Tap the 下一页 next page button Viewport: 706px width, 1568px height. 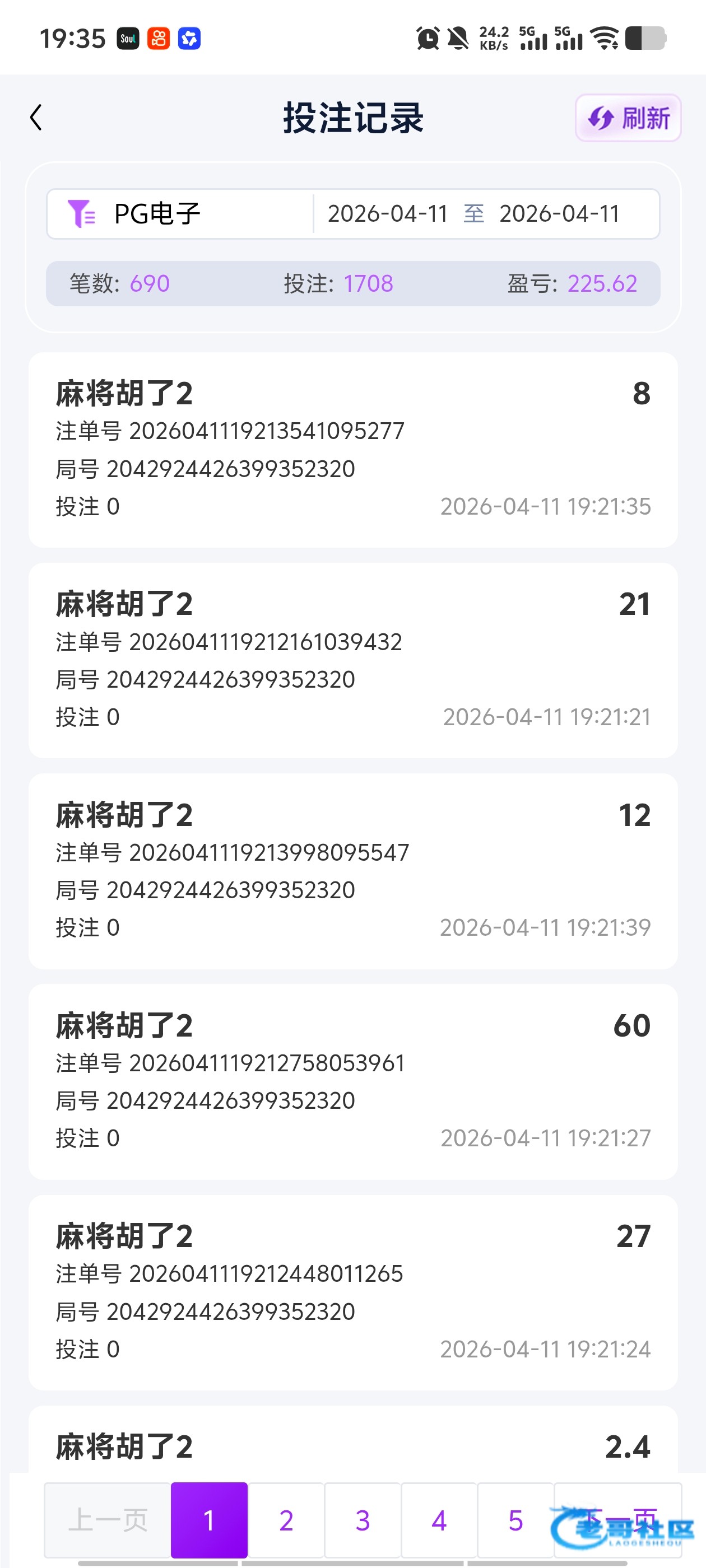[617, 1520]
